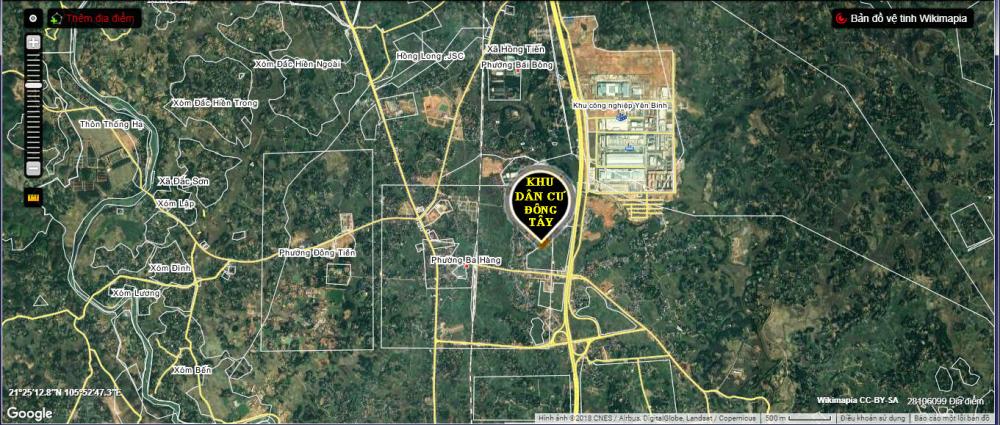
Task: Open the 'Bản đồ vệ tinh Wikimapia' map type menu
Action: 903,18
